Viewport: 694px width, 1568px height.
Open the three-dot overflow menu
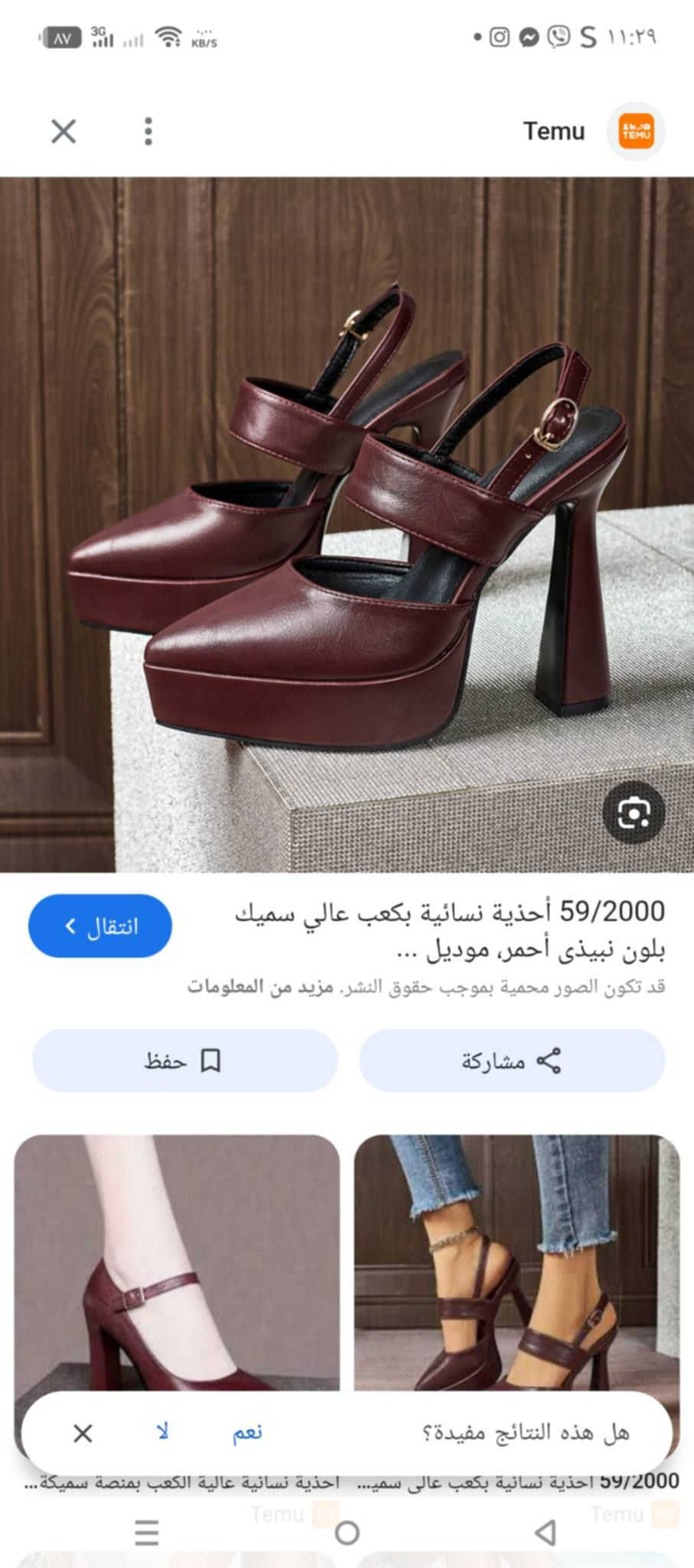pyautogui.click(x=148, y=132)
